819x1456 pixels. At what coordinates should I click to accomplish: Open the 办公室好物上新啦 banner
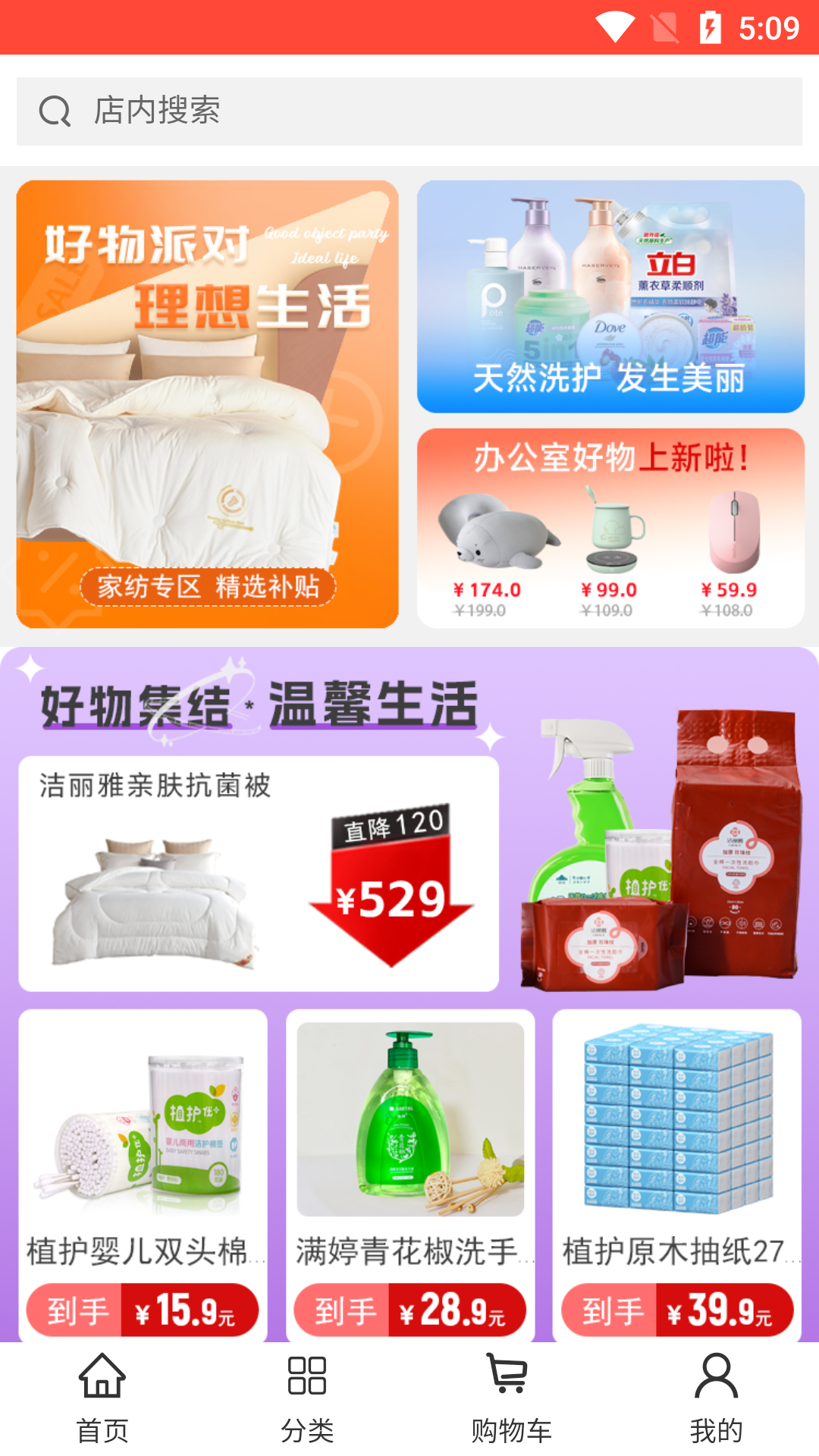pos(610,528)
